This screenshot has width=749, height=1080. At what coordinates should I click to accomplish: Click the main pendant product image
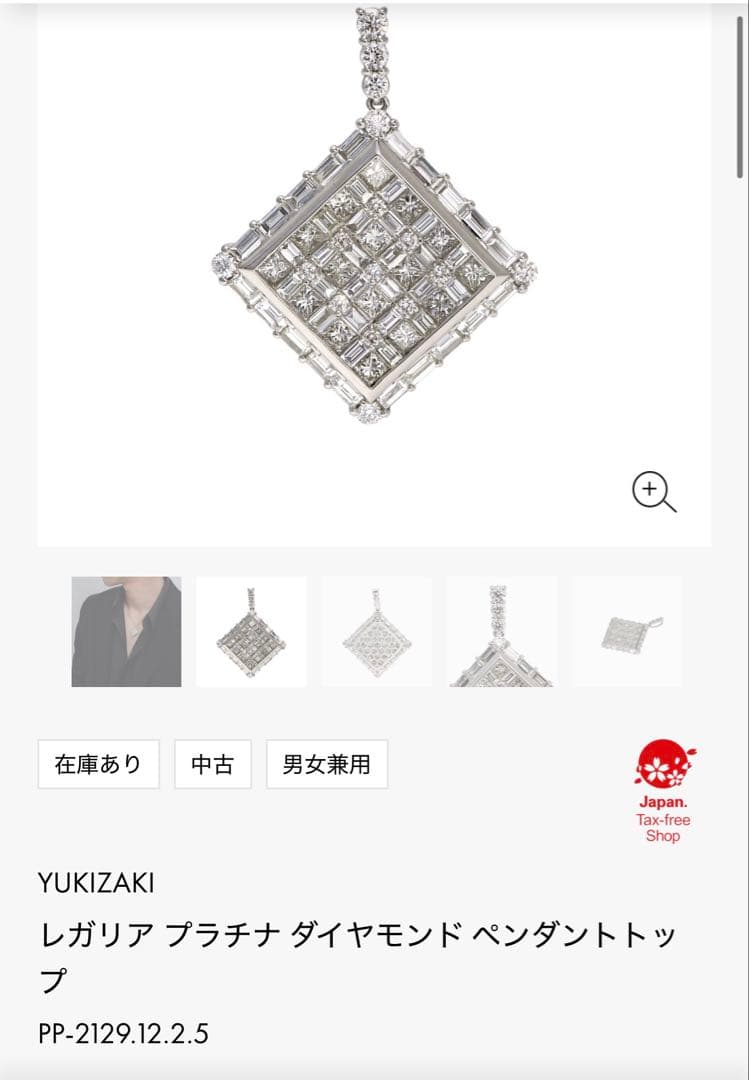click(374, 270)
